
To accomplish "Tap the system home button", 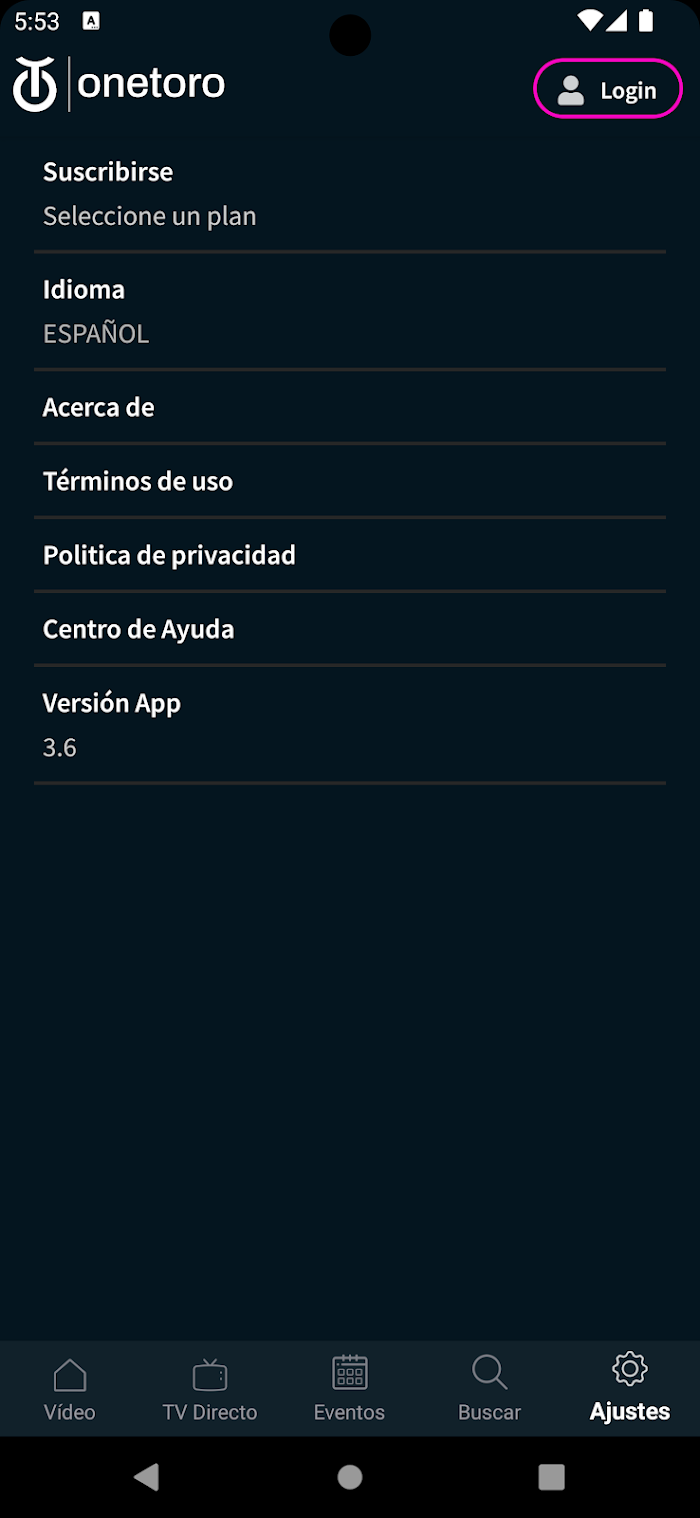I will click(x=350, y=1477).
